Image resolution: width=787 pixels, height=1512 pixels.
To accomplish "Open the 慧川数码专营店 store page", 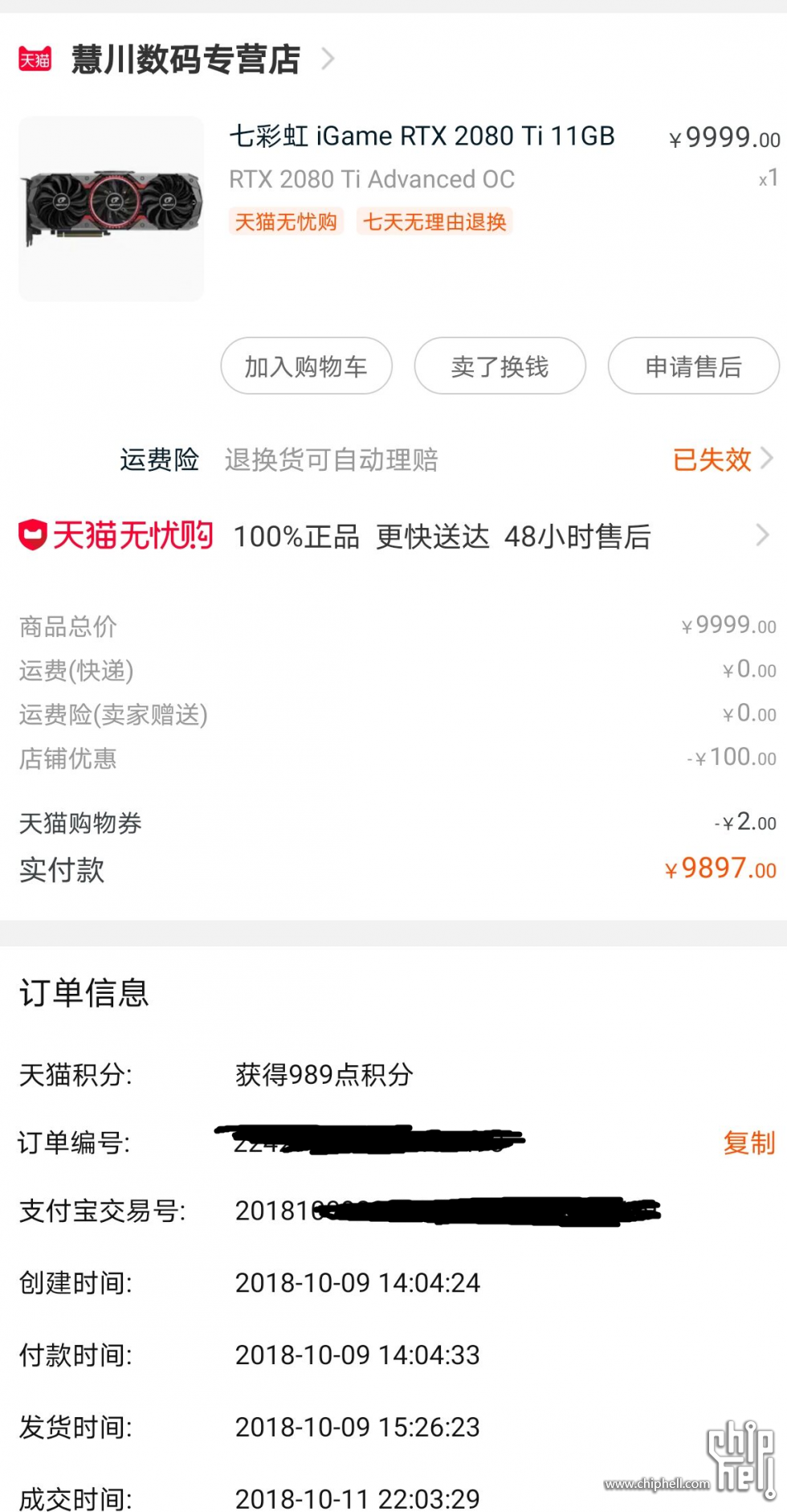I will [186, 59].
